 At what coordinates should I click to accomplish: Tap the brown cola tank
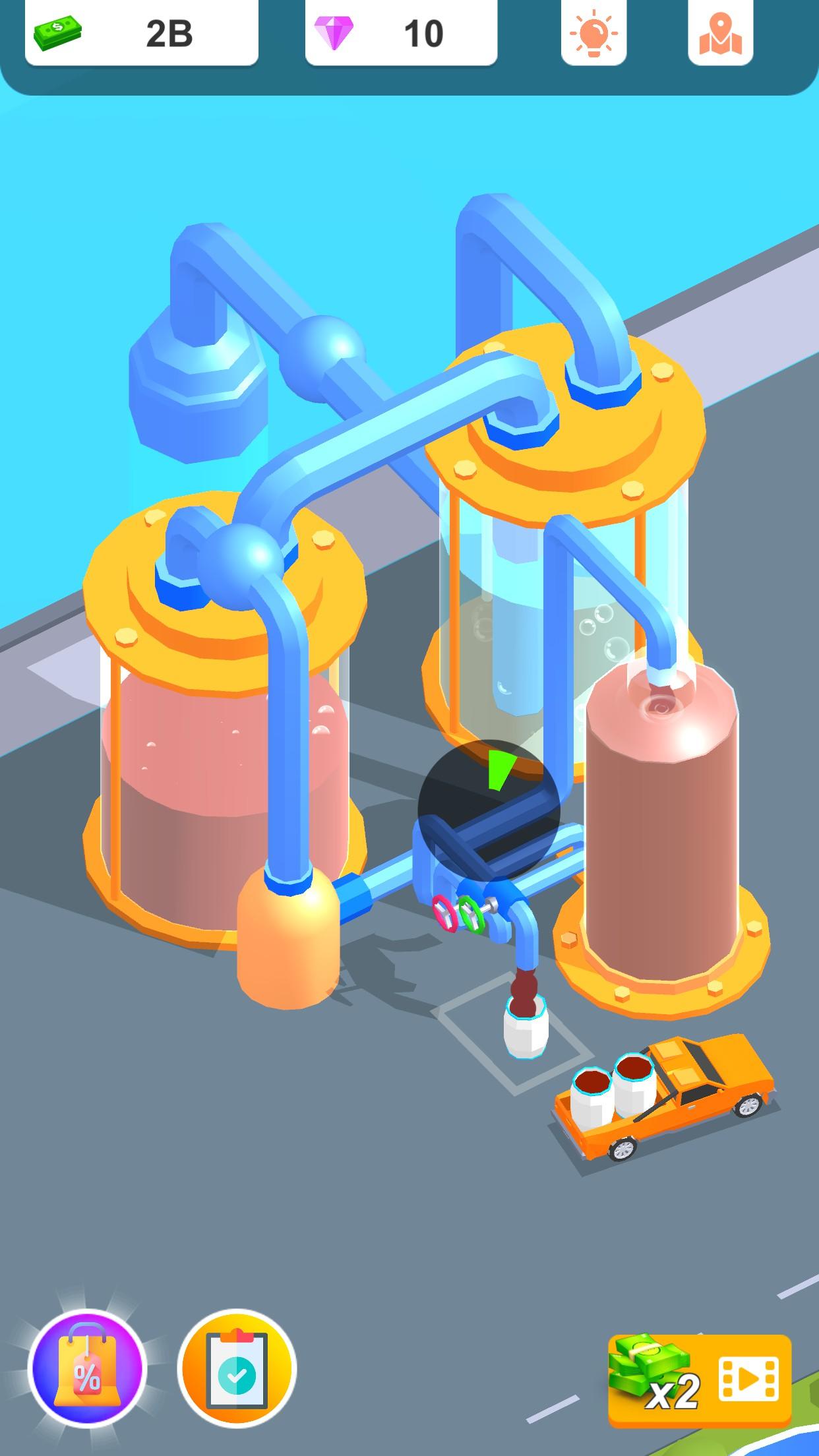click(x=660, y=824)
